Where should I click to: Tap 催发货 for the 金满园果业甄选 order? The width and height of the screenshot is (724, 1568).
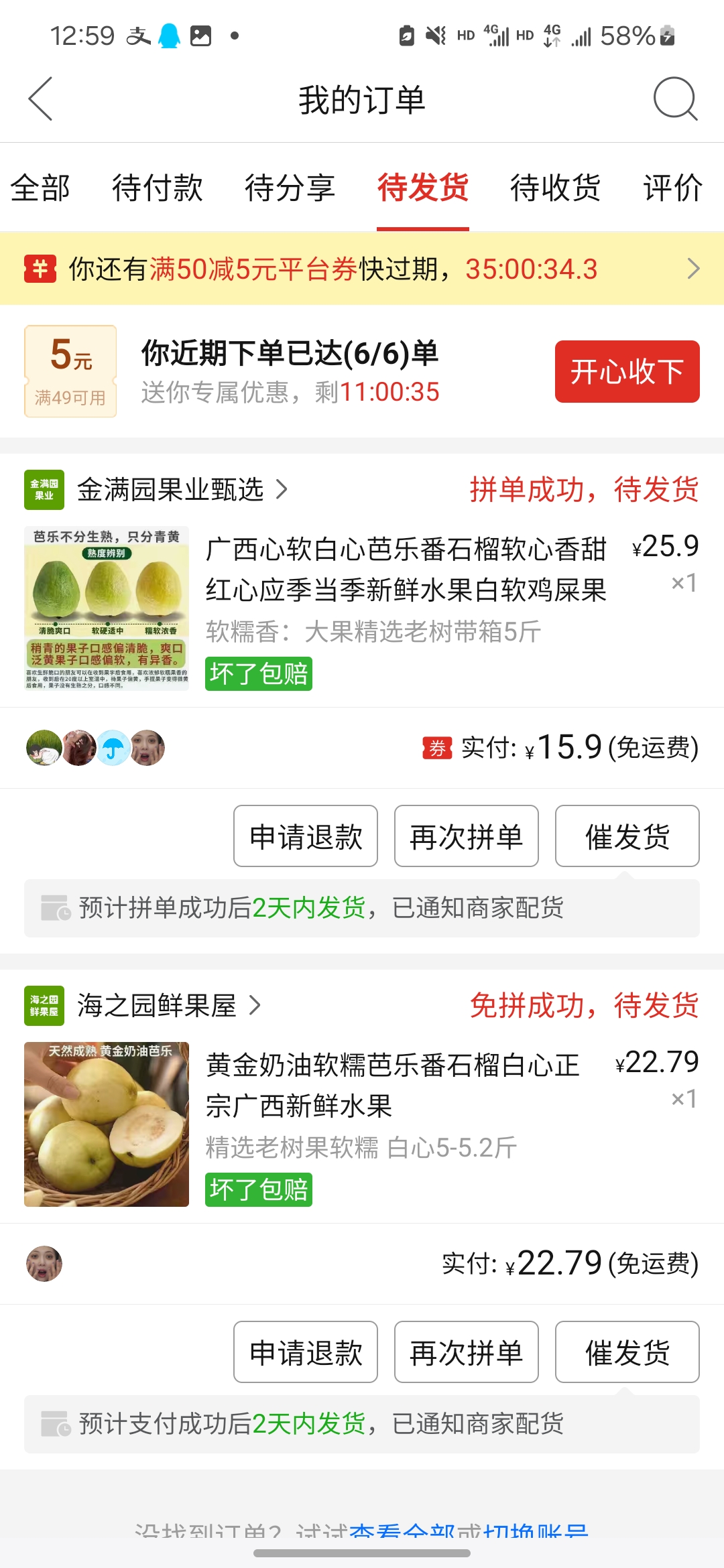click(x=627, y=836)
